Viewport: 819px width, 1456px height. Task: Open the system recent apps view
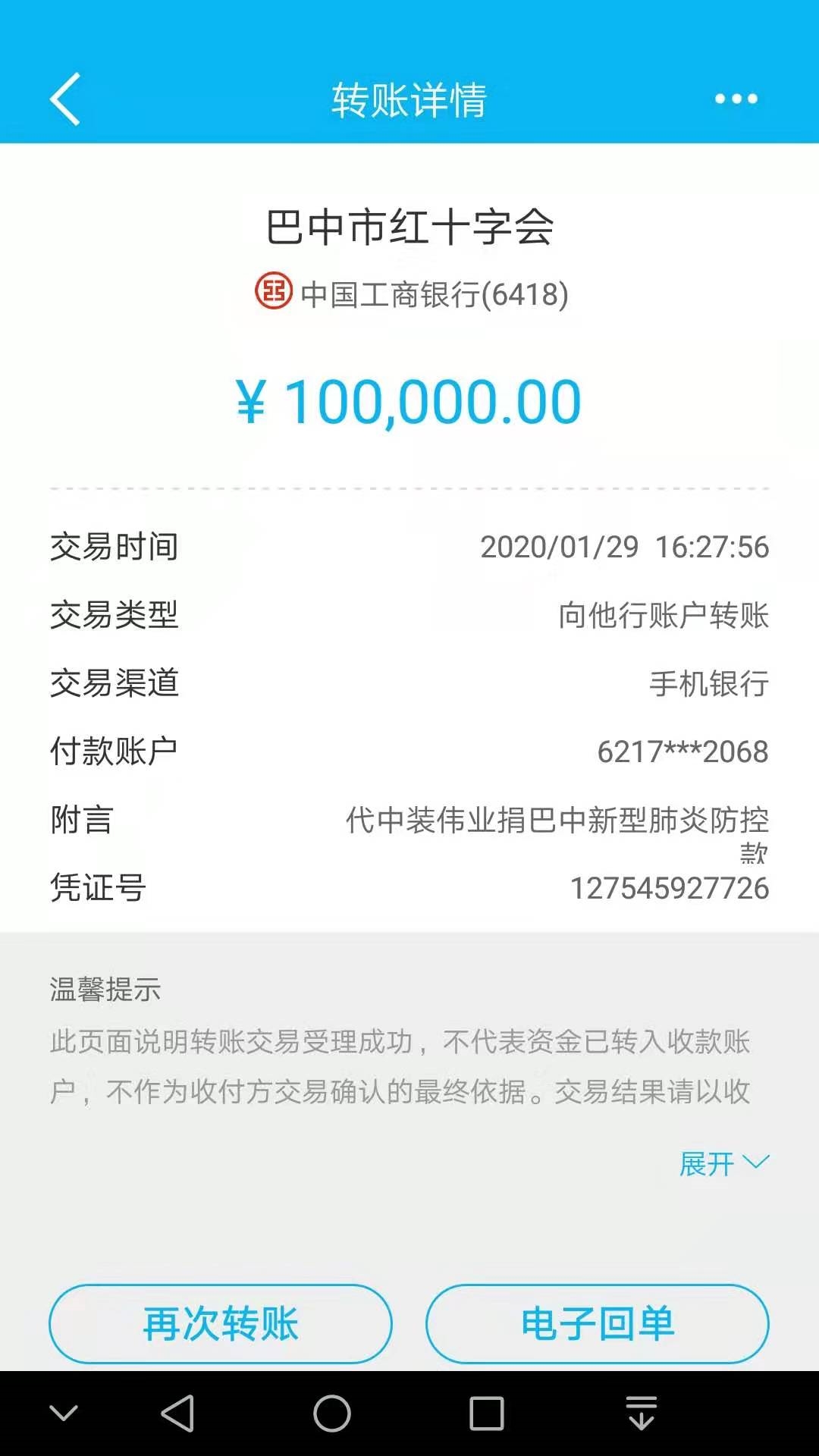tap(486, 1414)
